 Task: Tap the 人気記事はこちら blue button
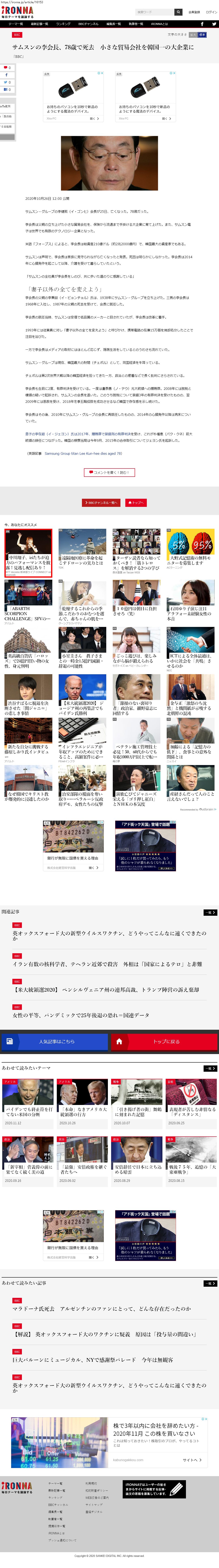coord(55,1041)
